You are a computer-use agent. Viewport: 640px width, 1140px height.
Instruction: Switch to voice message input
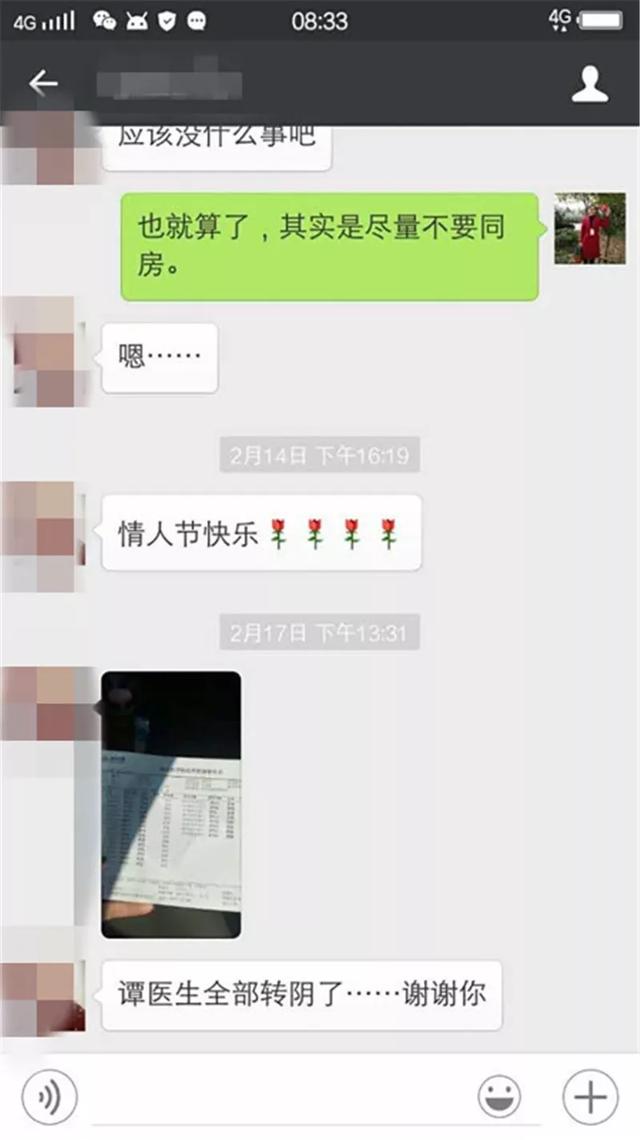(49, 1097)
